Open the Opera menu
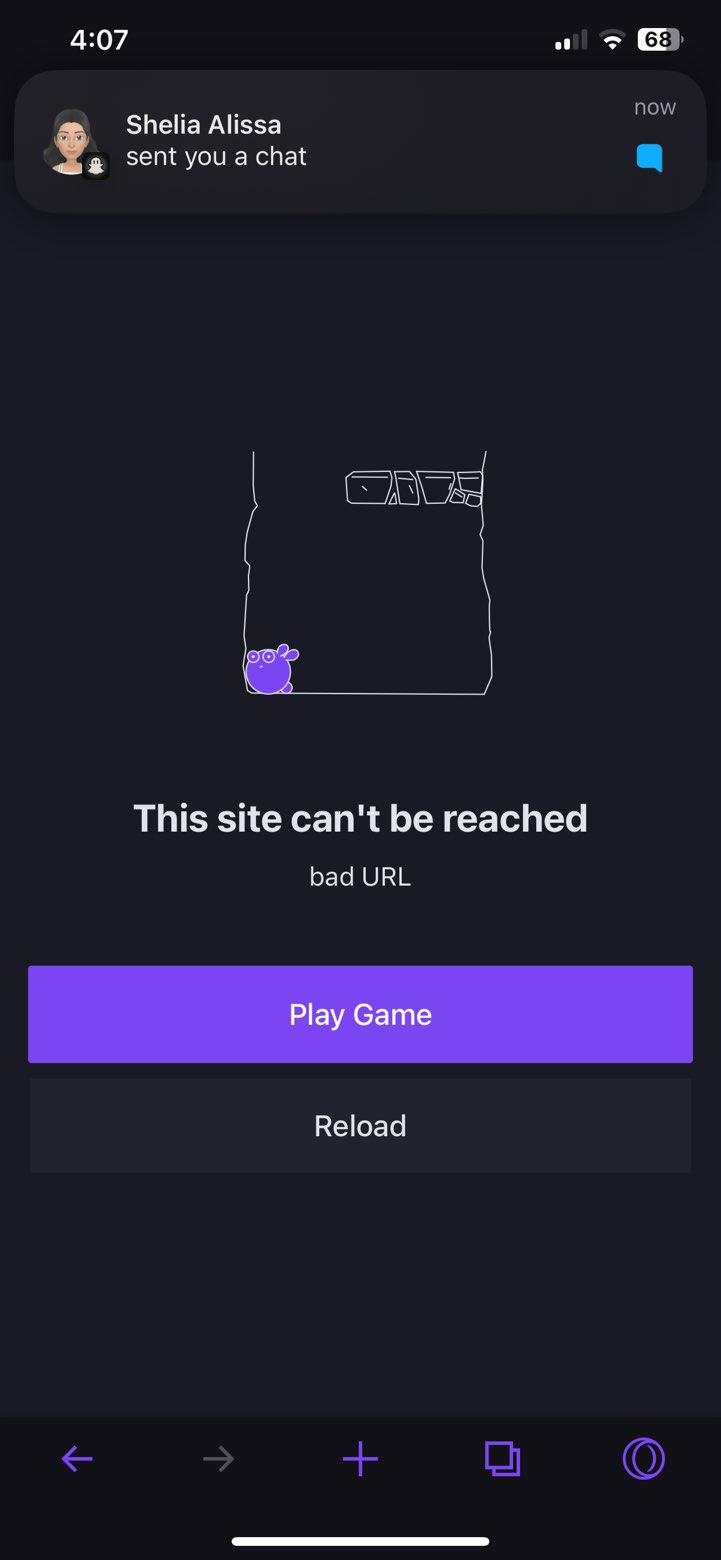The image size is (721, 1560). point(643,1459)
